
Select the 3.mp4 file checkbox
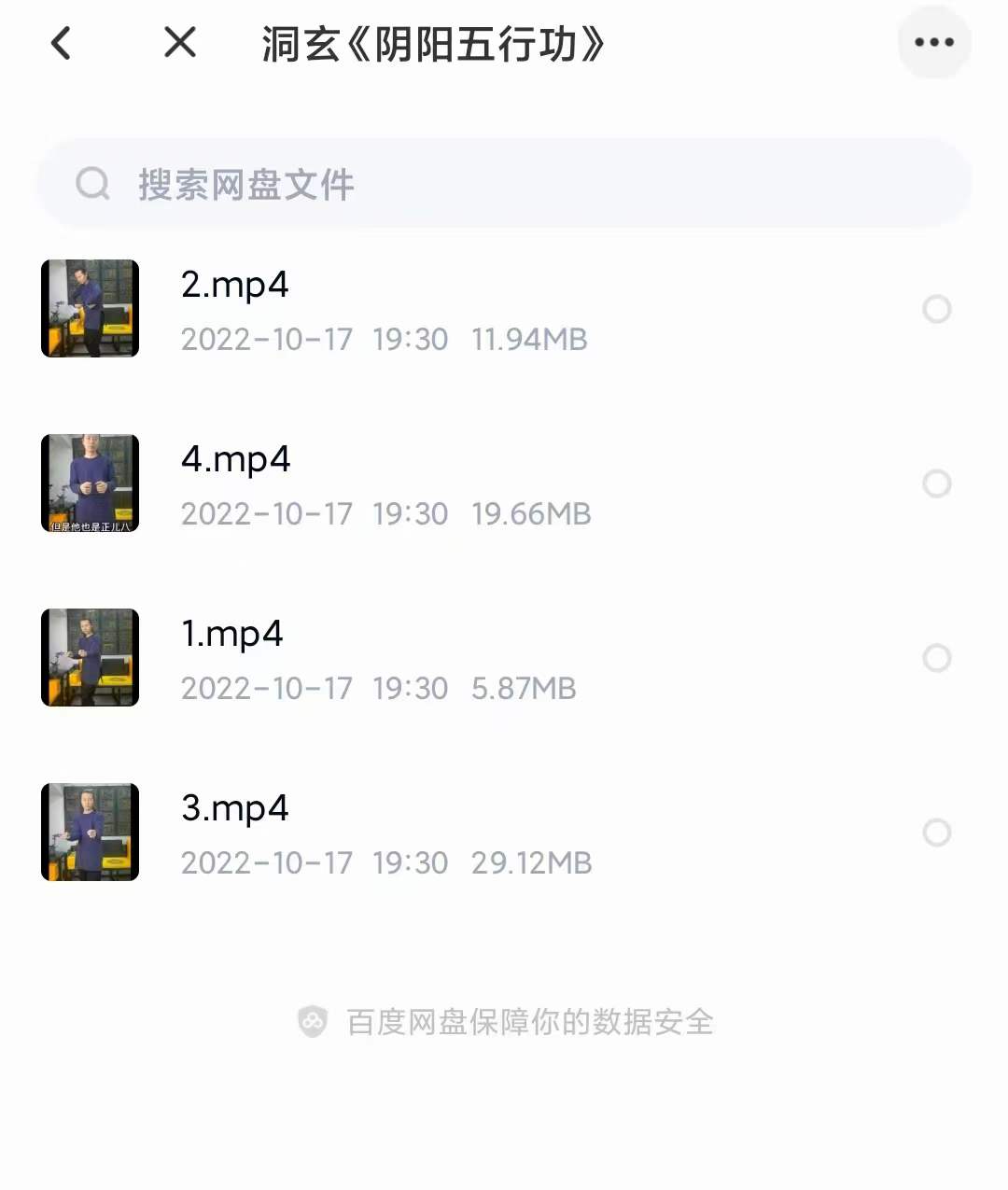(936, 833)
